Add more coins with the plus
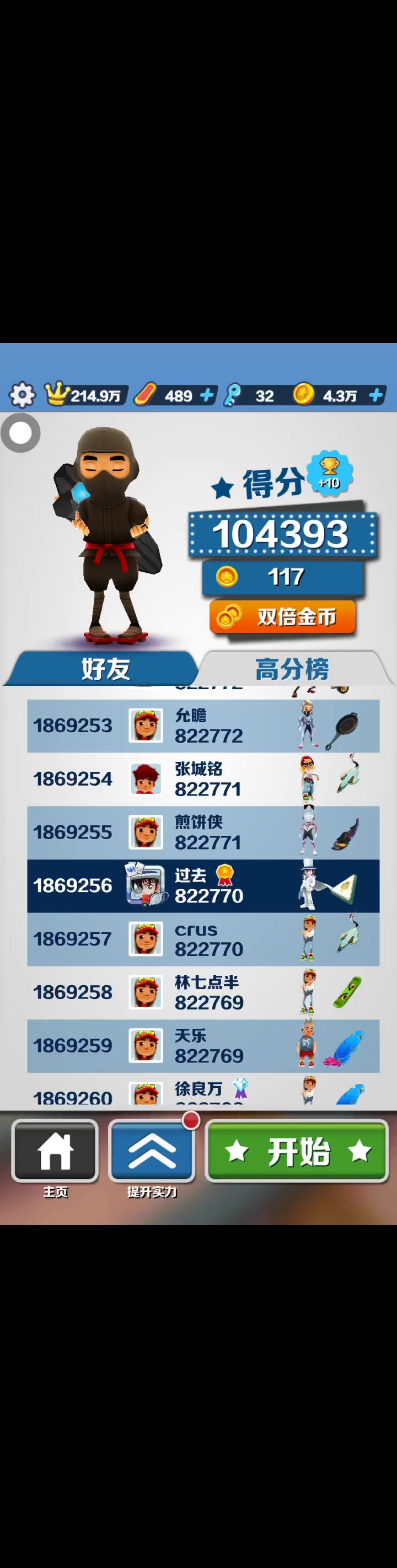Screen dimensions: 397x1568 (x=376, y=395)
